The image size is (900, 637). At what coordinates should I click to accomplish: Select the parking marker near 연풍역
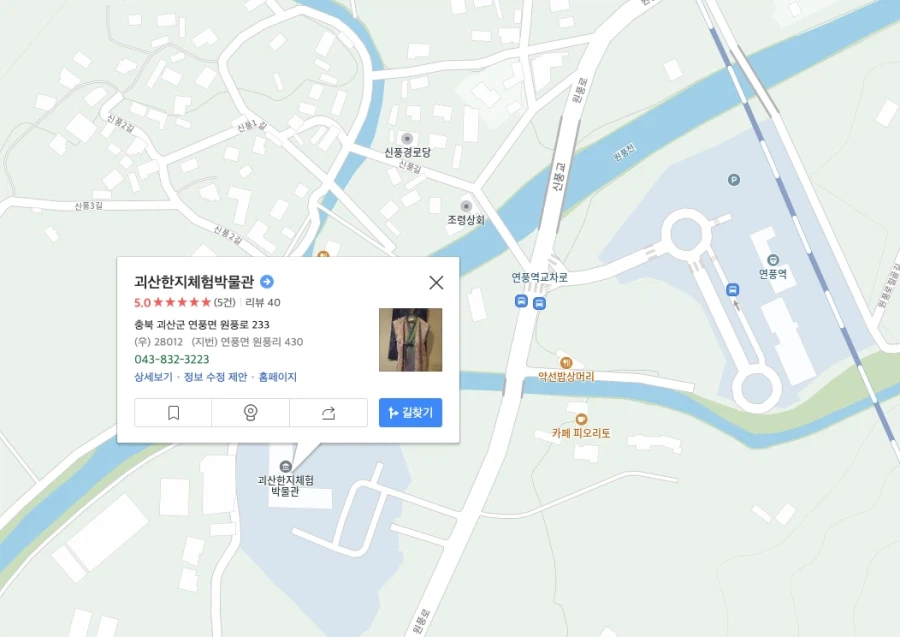[734, 180]
